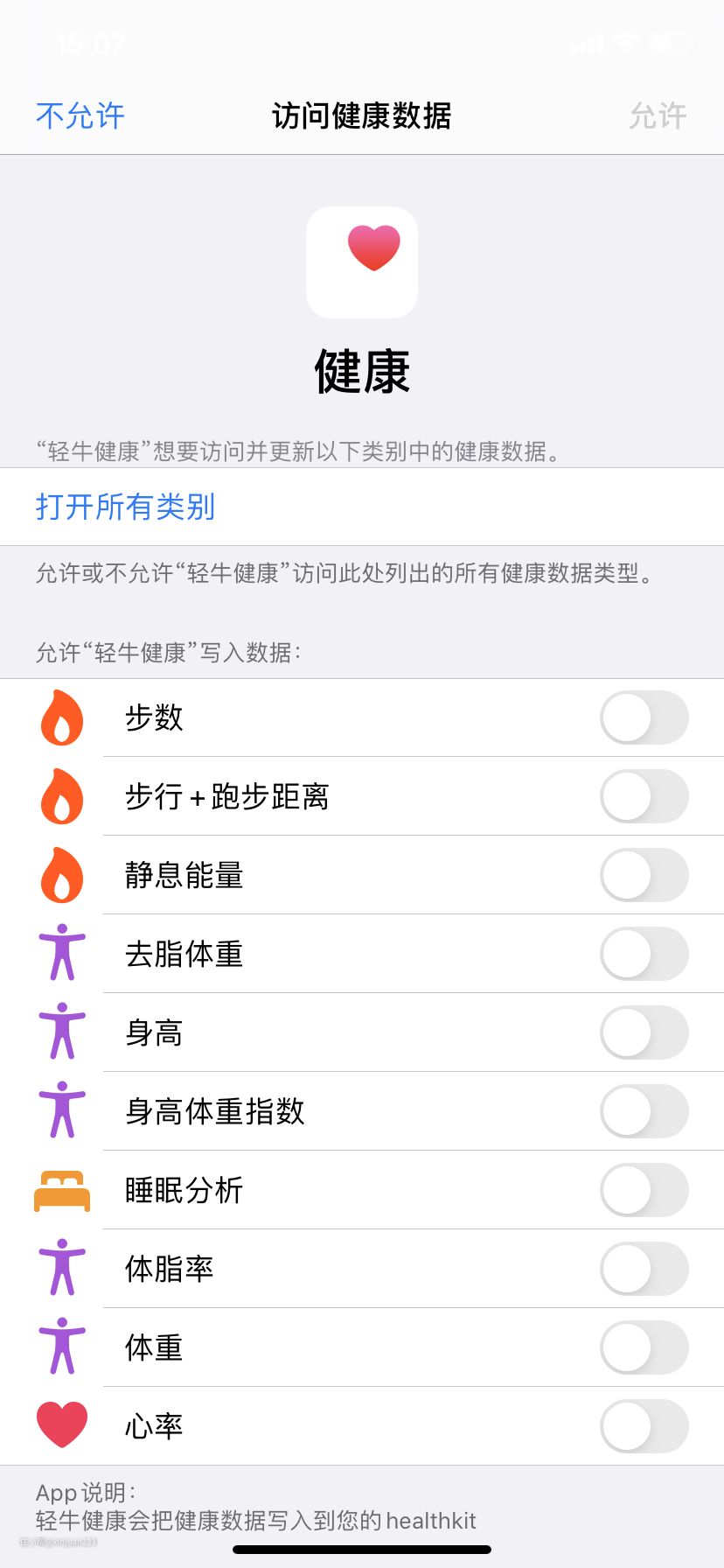Switch on the 身高 toggle
The image size is (724, 1568).
(x=644, y=1032)
